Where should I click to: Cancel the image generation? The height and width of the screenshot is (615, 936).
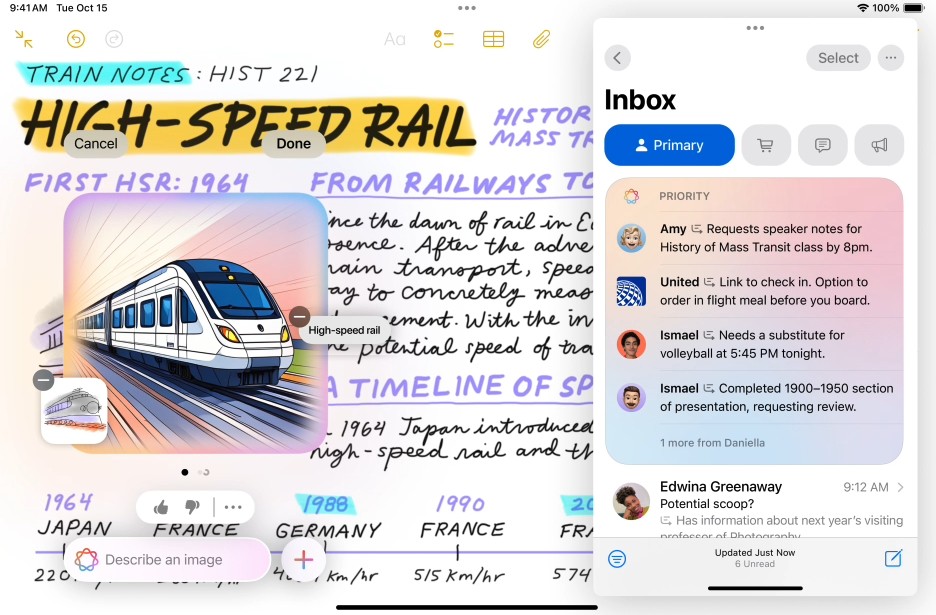[x=96, y=143]
